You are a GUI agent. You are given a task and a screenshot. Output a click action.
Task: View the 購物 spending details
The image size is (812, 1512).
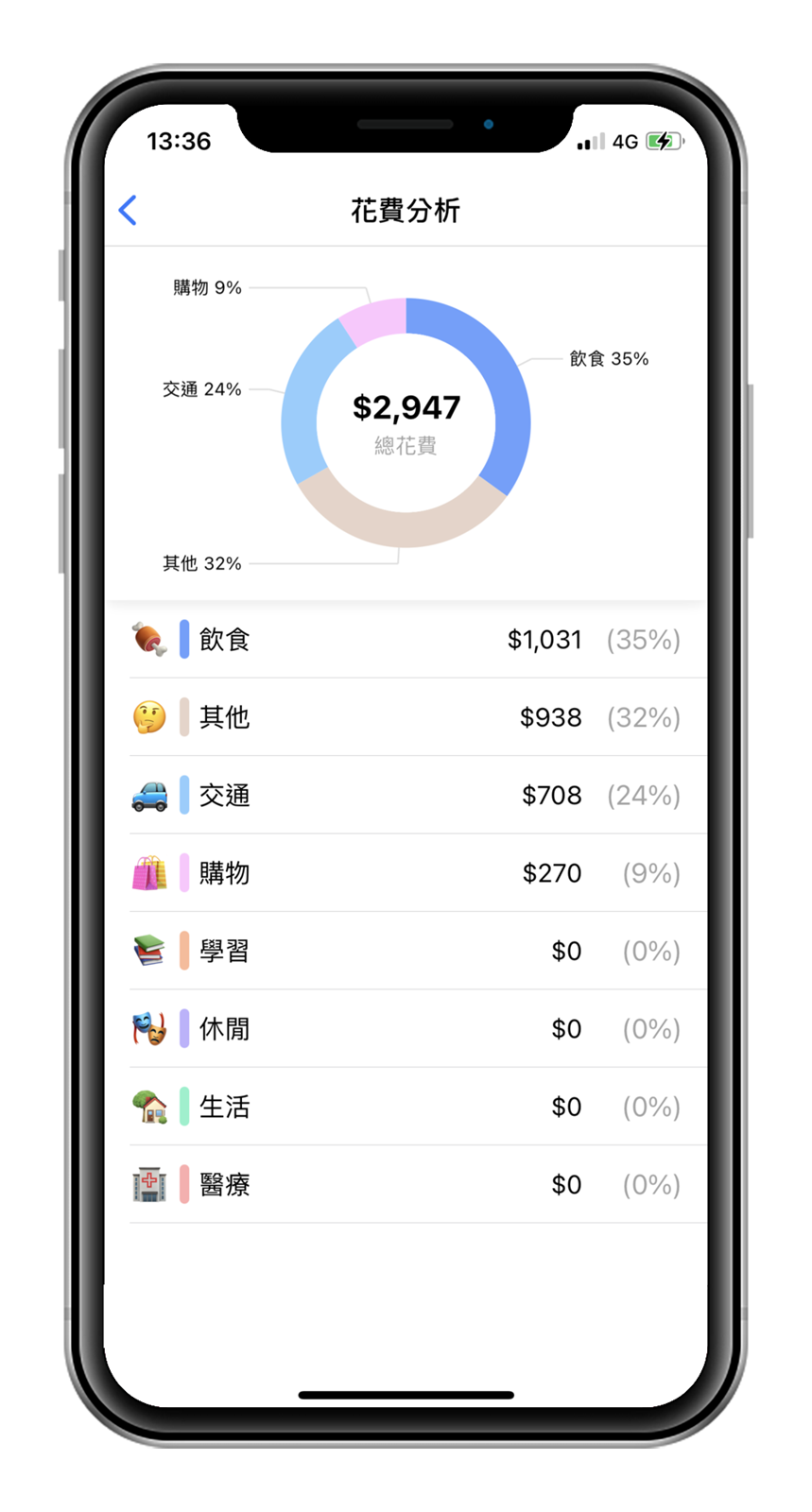pos(406,873)
